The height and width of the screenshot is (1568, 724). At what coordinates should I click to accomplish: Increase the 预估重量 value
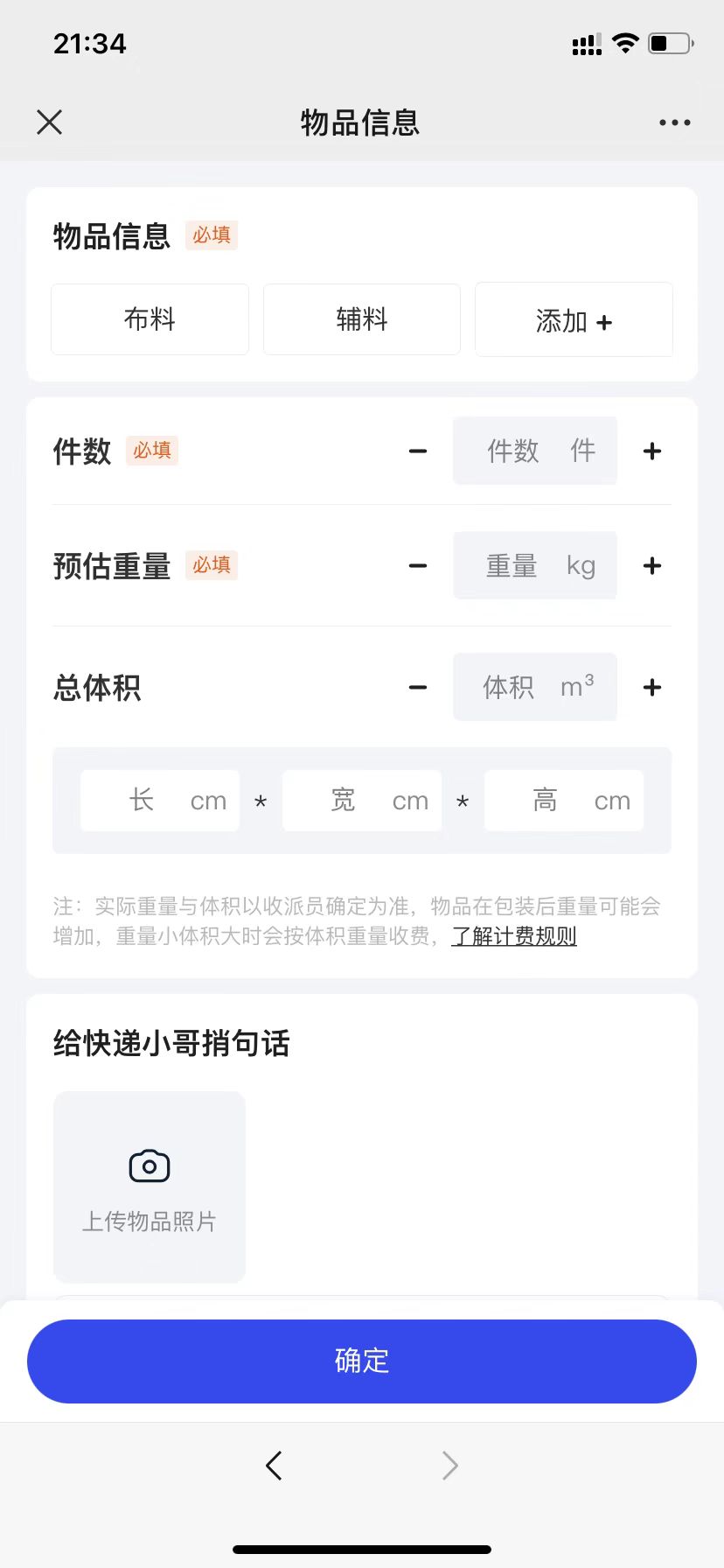(x=652, y=566)
